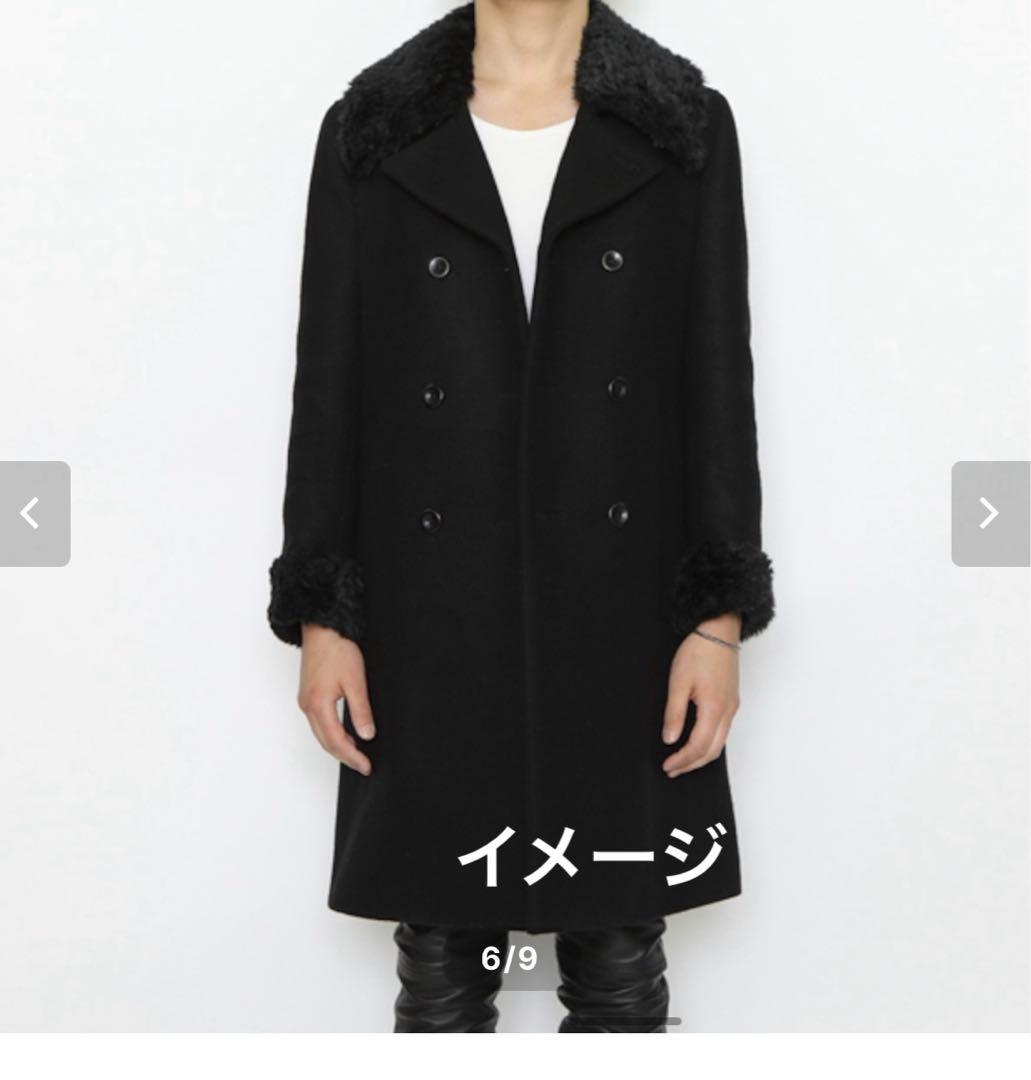Tap the forward arrow on the right edge
This screenshot has width=1031, height=1080.
pyautogui.click(x=989, y=513)
